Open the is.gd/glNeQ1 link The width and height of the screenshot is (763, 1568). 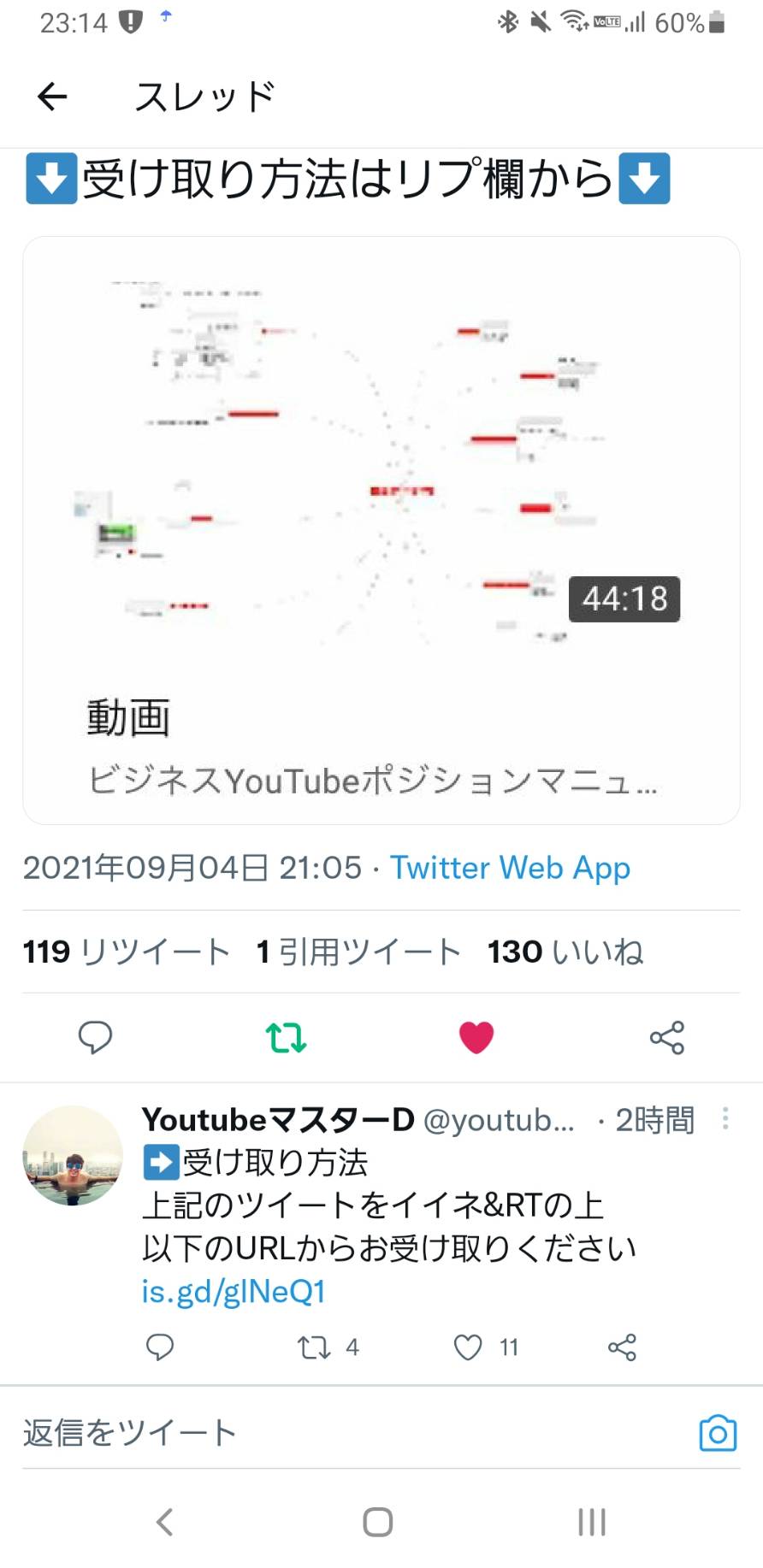pos(234,1291)
